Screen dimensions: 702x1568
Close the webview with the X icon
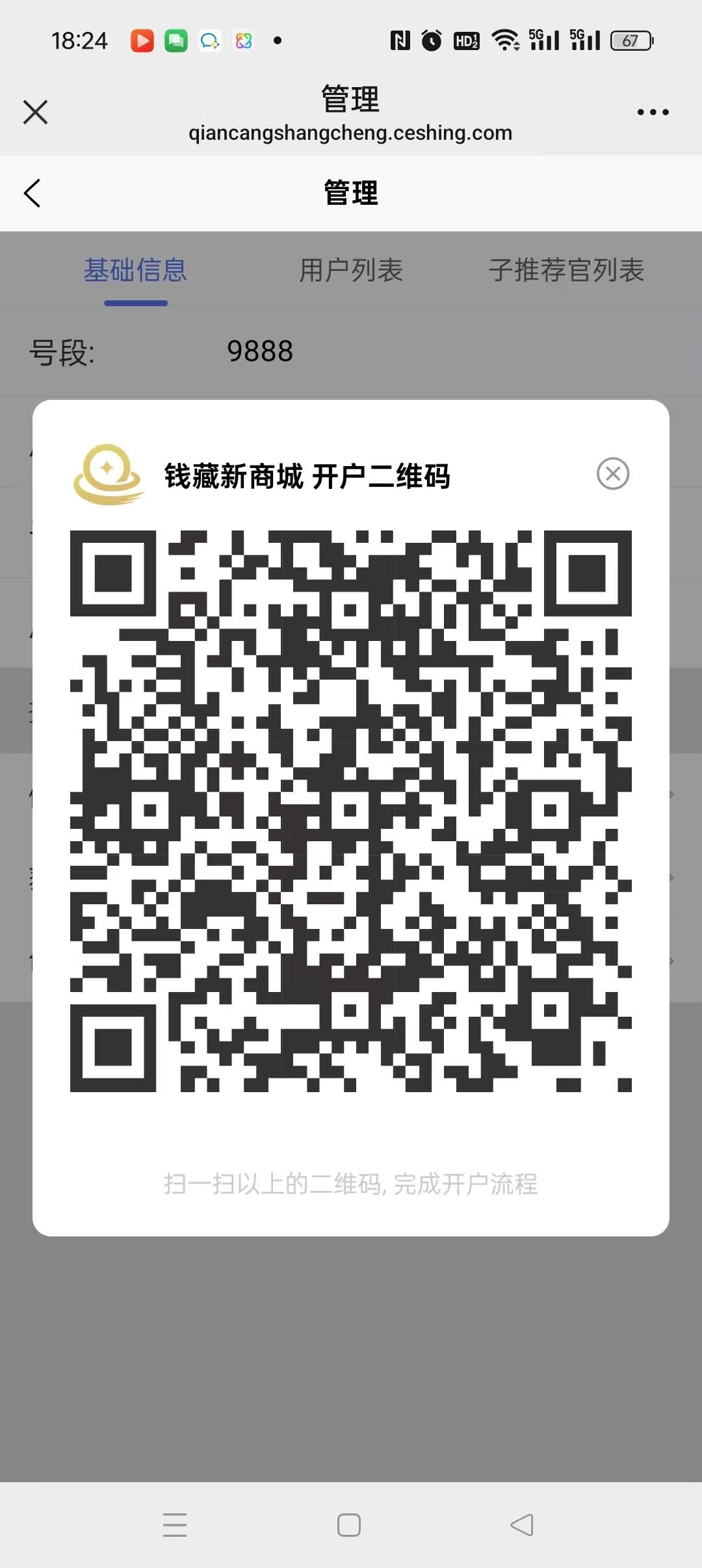point(36,112)
